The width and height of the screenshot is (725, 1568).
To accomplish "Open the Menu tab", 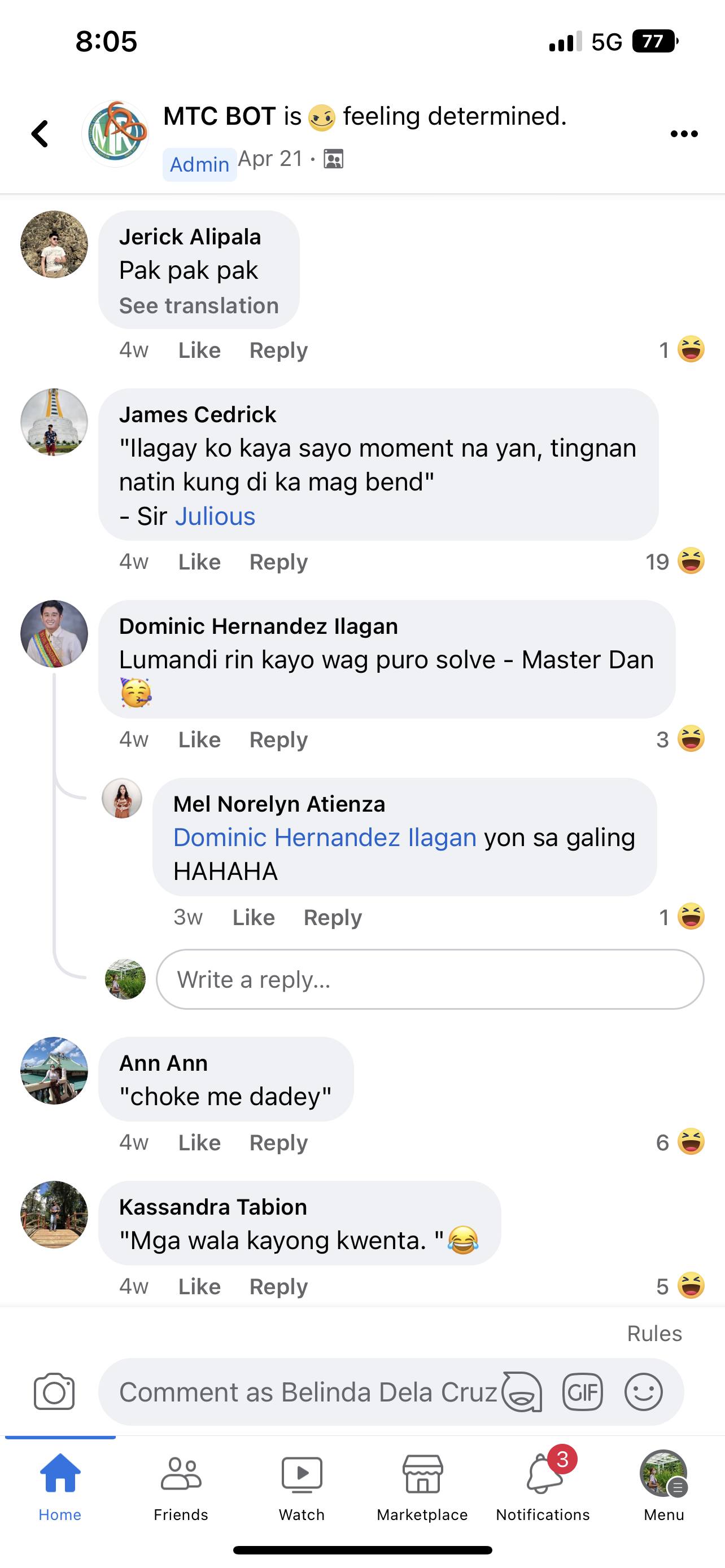I will coord(663,1488).
